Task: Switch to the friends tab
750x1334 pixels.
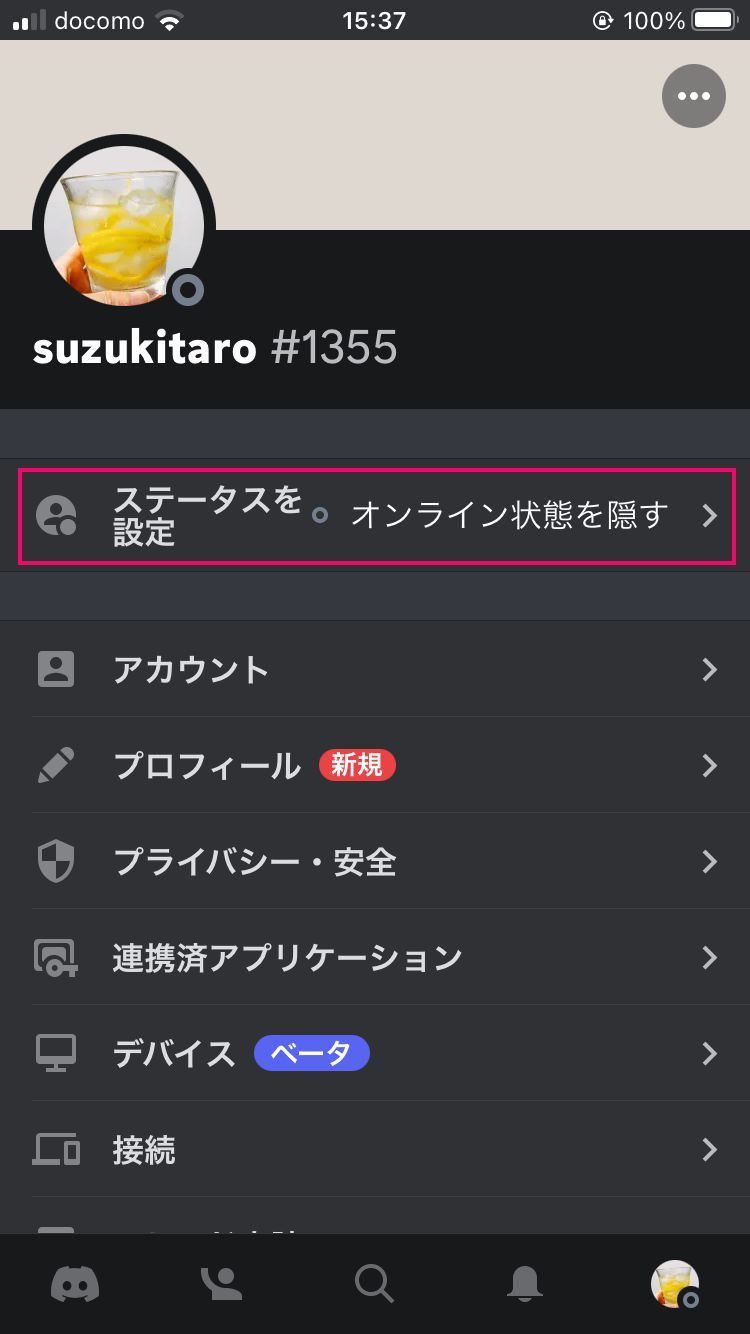Action: [222, 1283]
